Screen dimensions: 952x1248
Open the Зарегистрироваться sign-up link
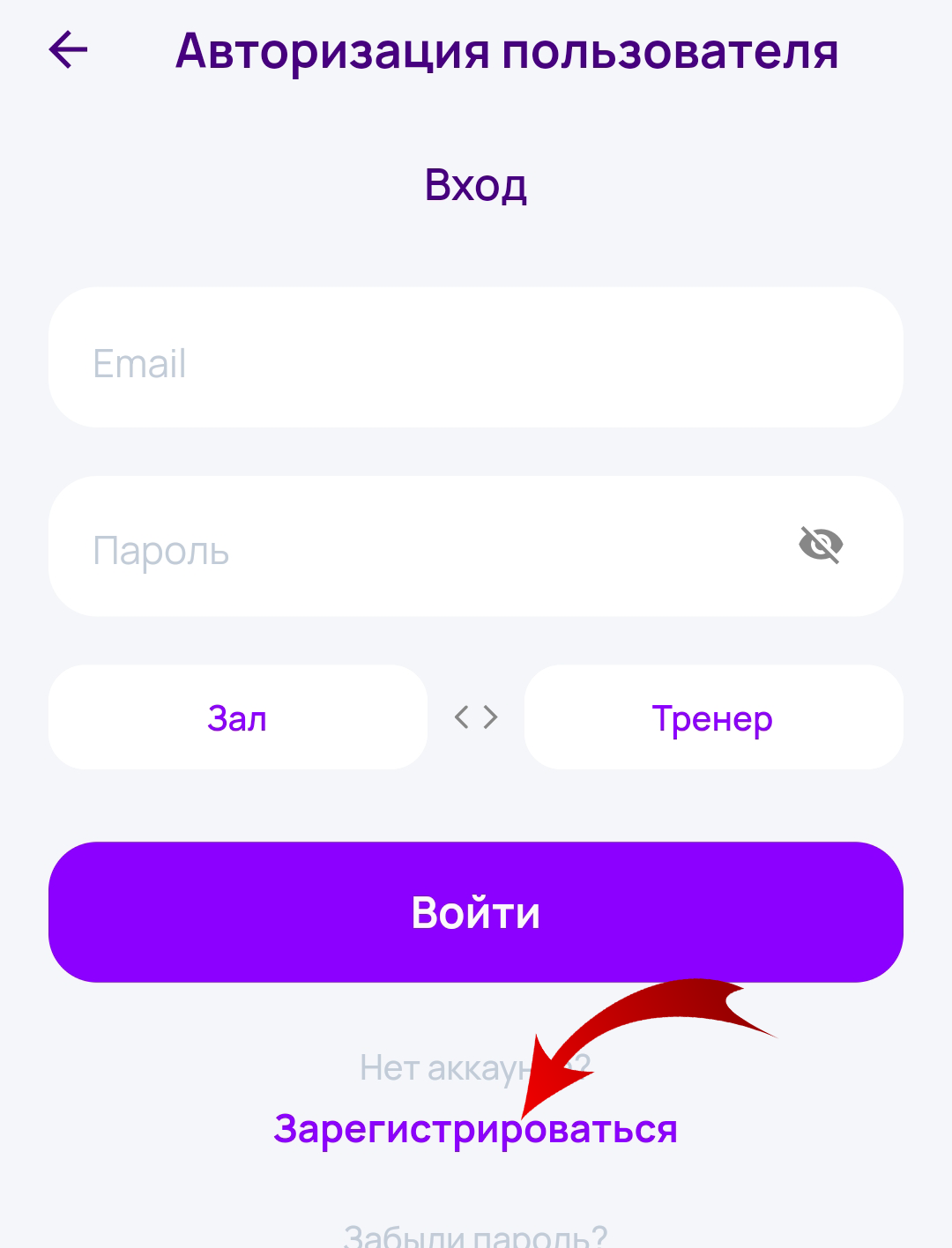(476, 1129)
